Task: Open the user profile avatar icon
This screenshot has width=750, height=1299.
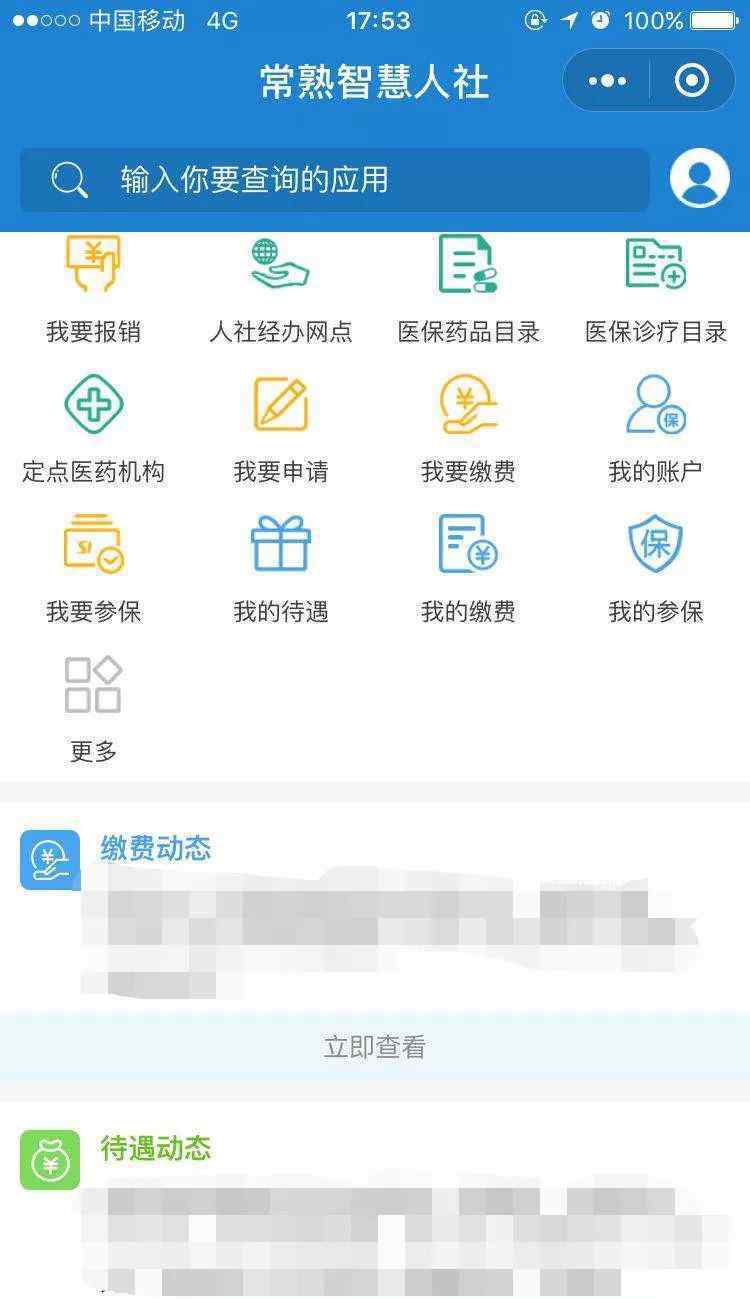Action: (700, 178)
